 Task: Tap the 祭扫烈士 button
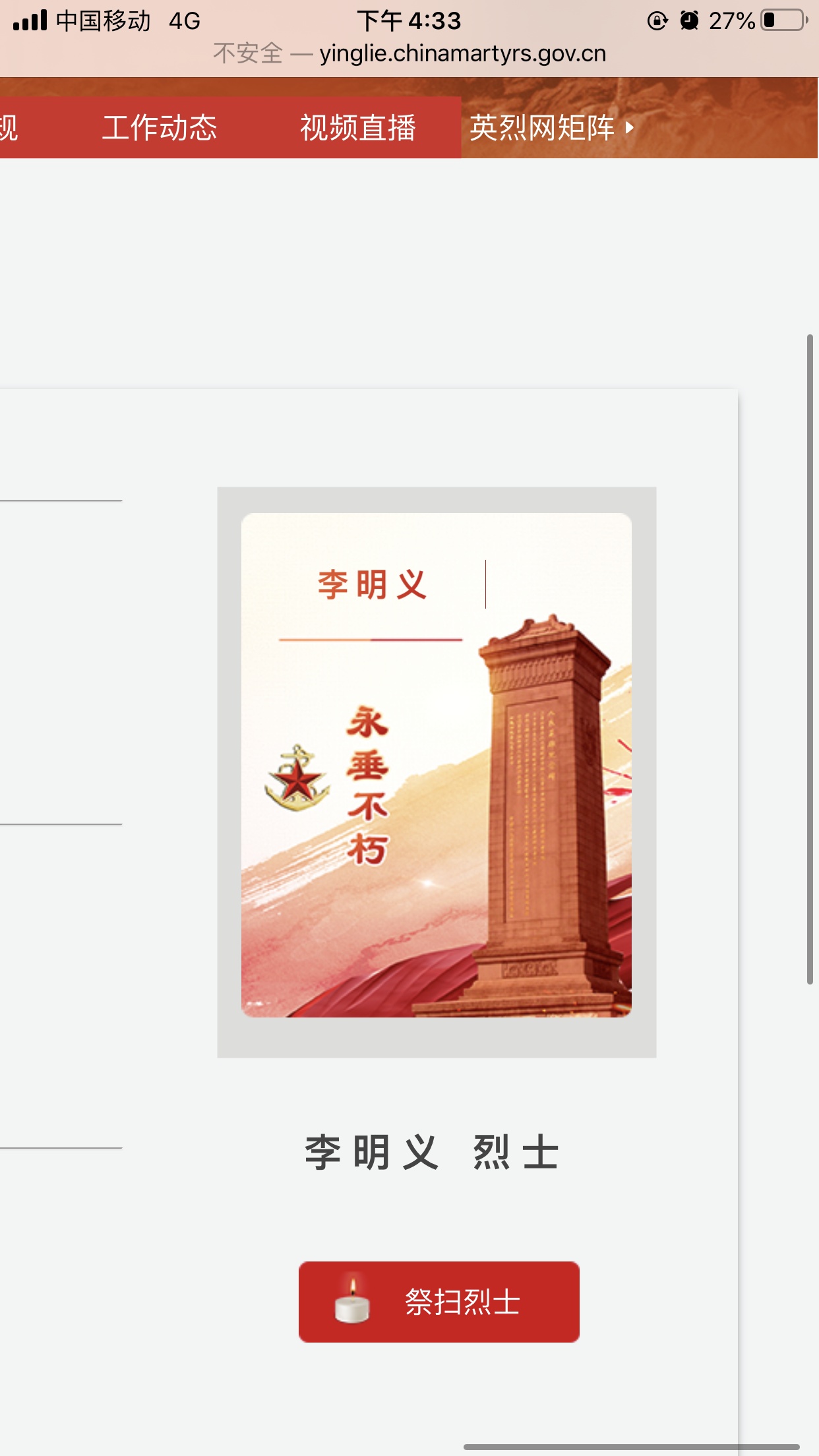click(x=439, y=1302)
